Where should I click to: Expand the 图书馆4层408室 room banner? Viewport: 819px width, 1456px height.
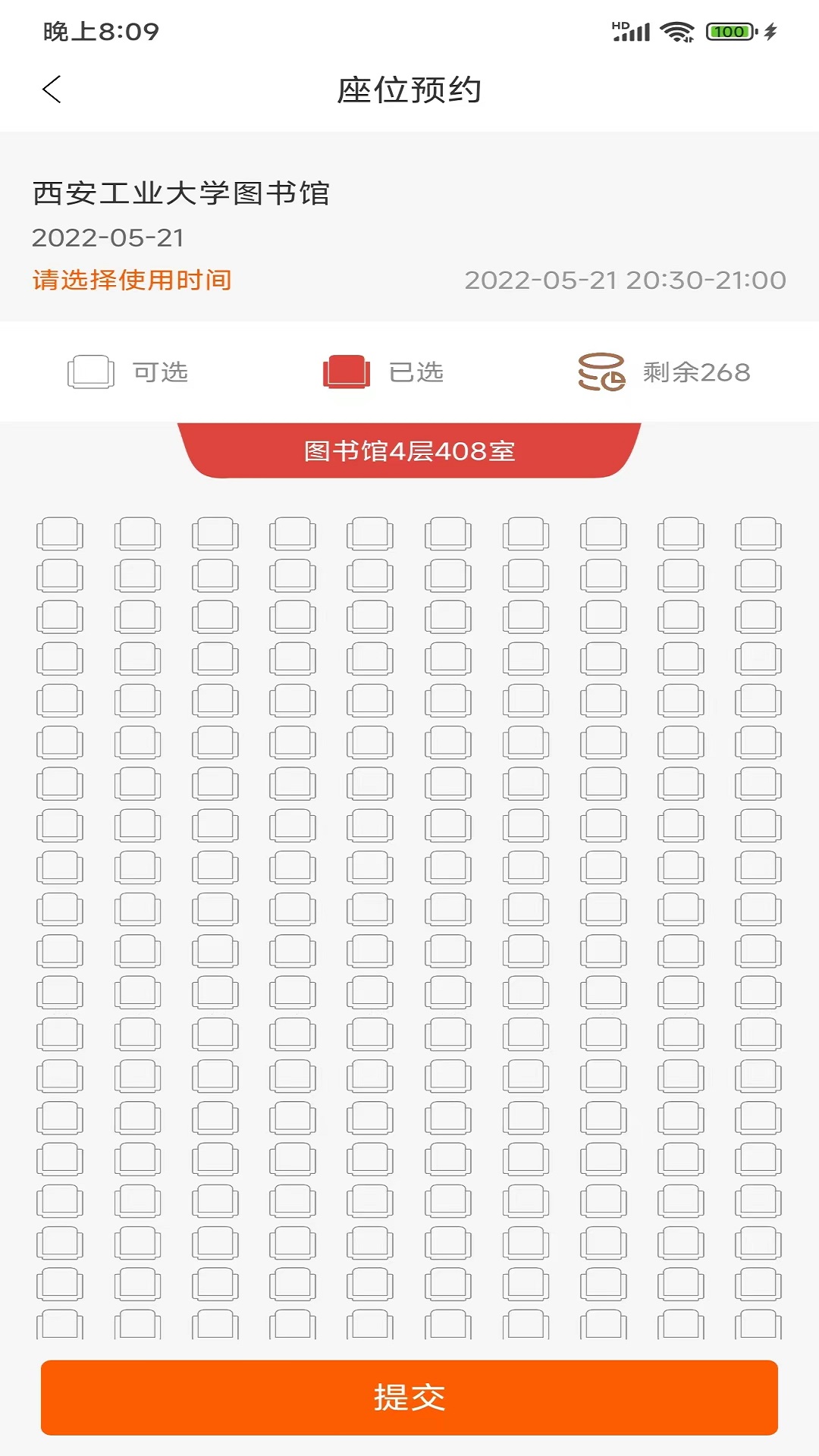pos(409,451)
